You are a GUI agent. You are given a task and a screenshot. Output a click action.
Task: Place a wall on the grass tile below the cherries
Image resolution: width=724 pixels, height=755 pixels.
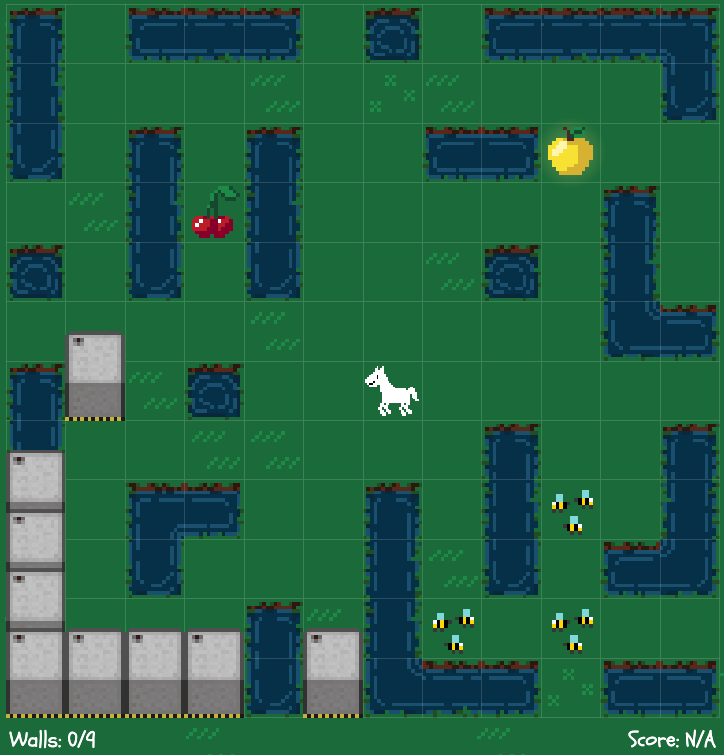pos(214,272)
